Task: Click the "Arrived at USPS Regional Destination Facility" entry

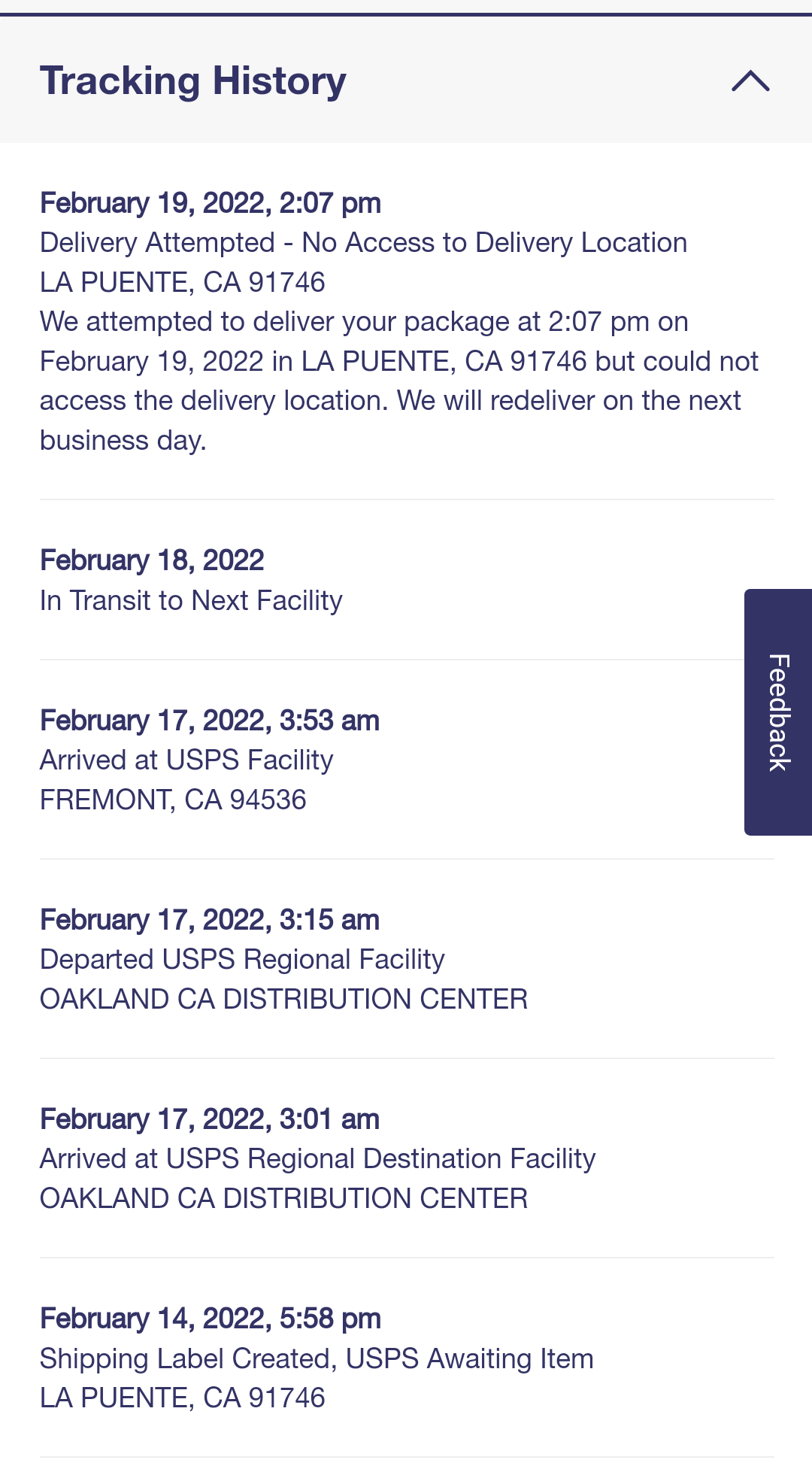Action: coord(317,1158)
